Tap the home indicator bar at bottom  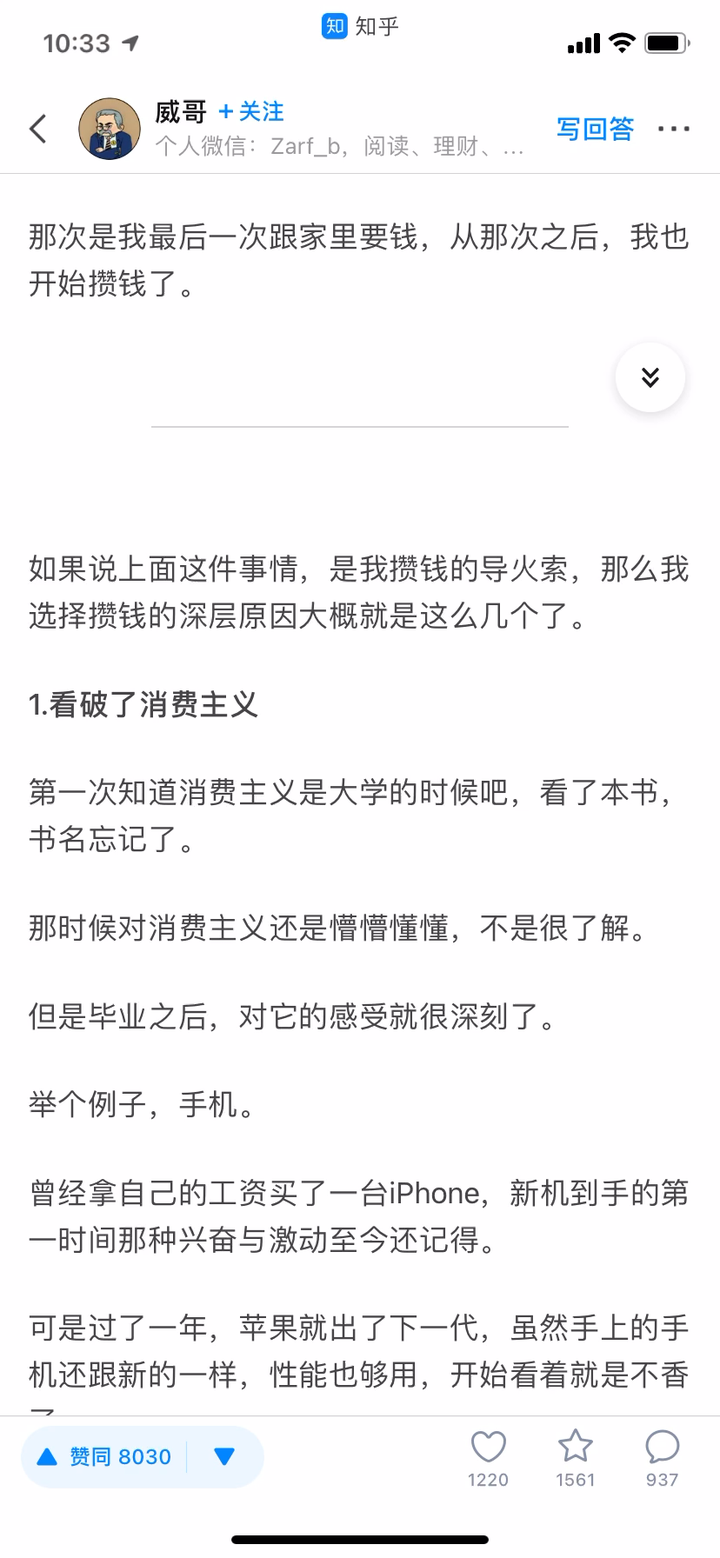360,1540
